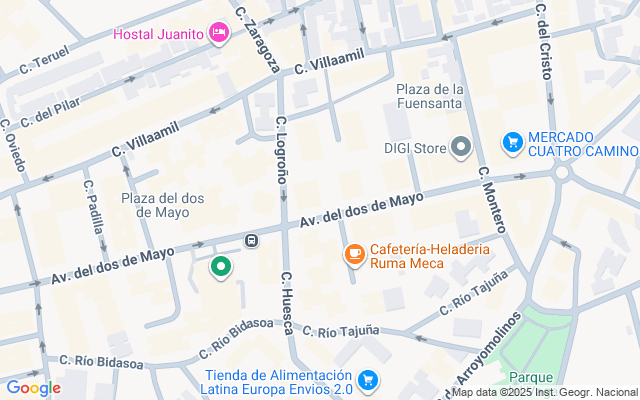
Task: Open the Cafetería-Heladería Ruma Meca marker
Action: pyautogui.click(x=354, y=255)
